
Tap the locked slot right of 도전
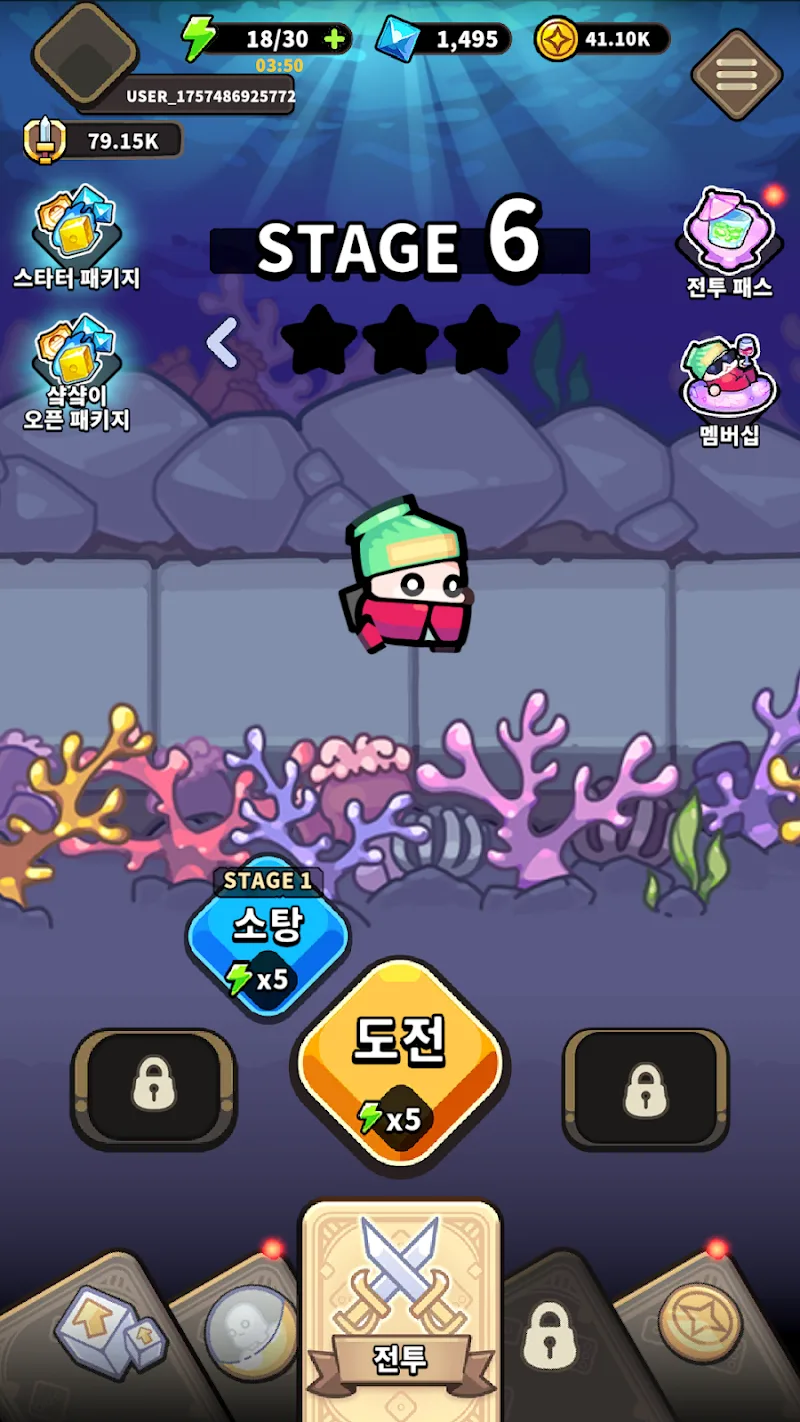(645, 1088)
